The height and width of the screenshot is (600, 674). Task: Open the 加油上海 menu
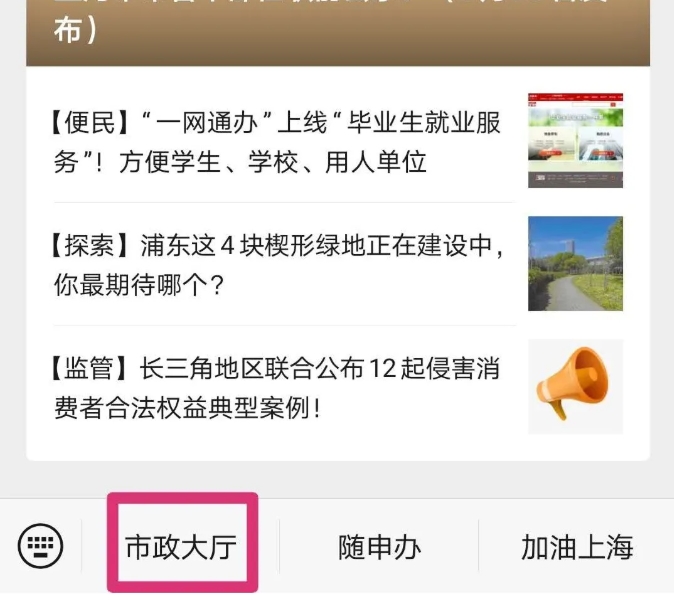[577, 547]
